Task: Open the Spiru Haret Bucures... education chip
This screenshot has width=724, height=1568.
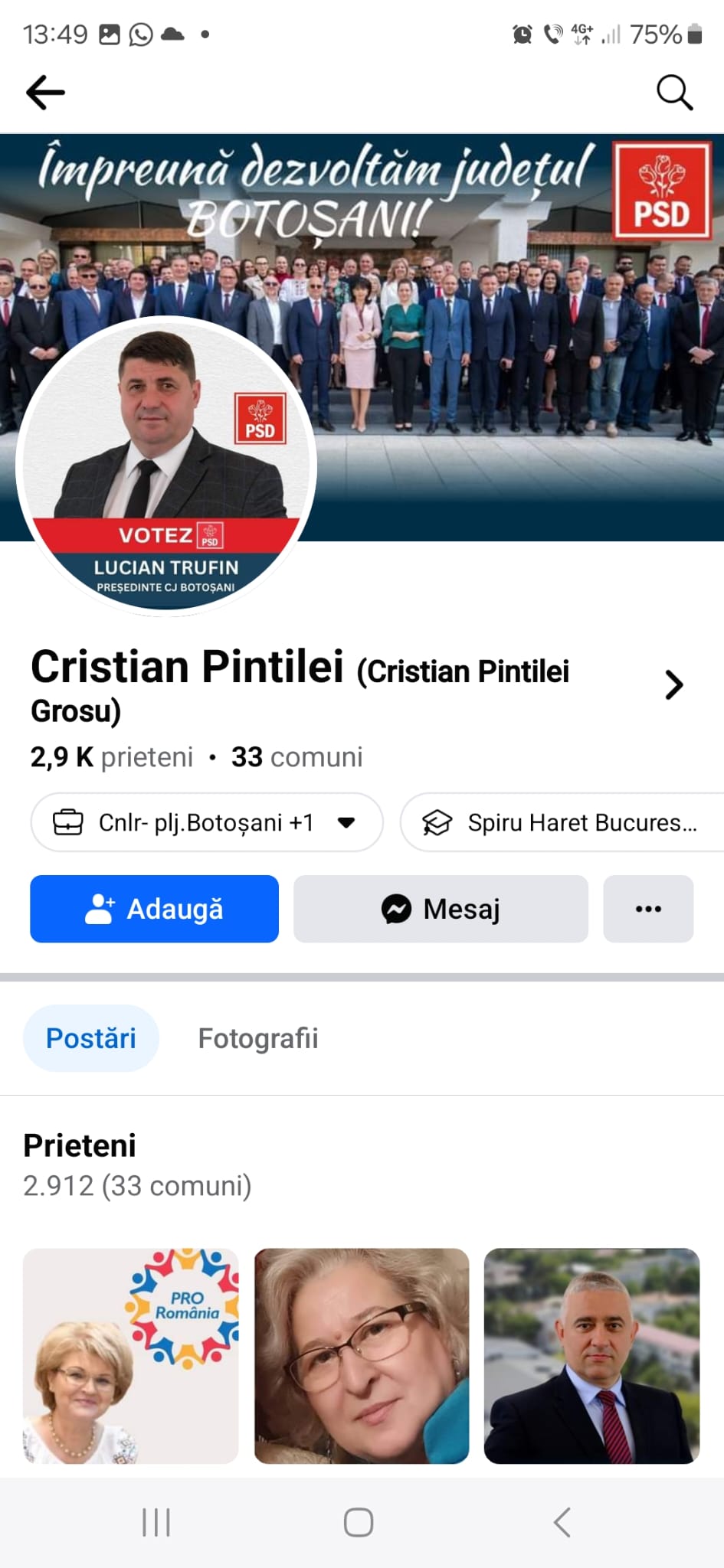Action: [563, 822]
